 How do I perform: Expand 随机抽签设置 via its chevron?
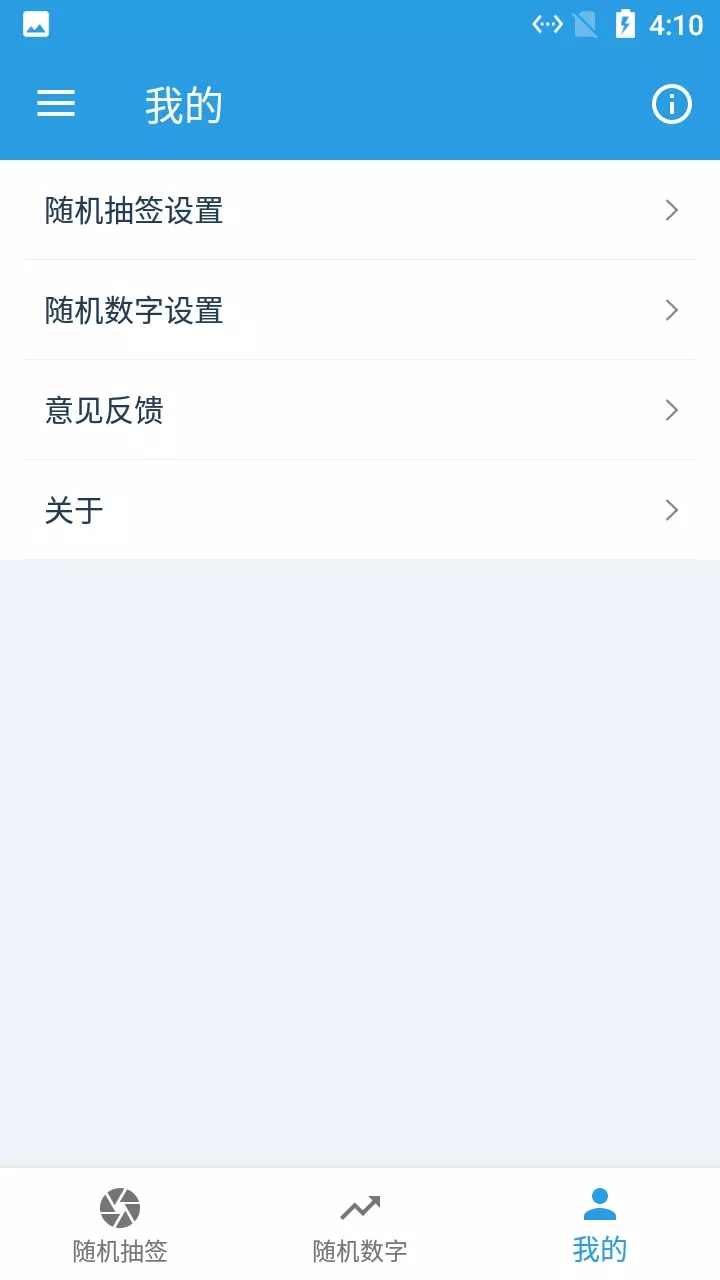(671, 211)
